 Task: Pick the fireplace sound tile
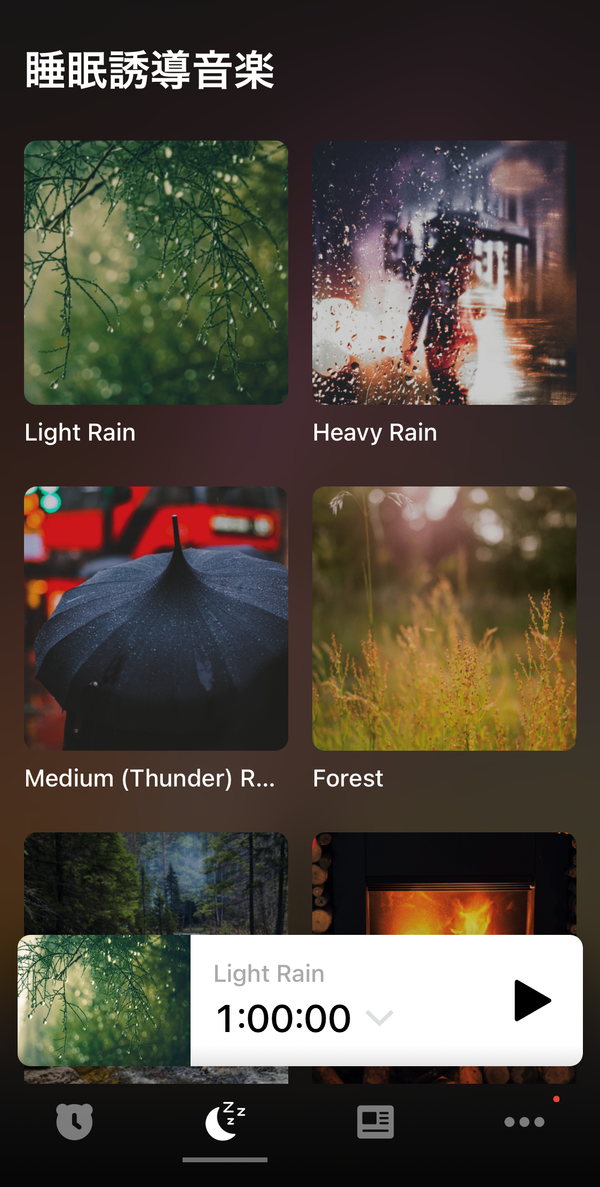[444, 883]
